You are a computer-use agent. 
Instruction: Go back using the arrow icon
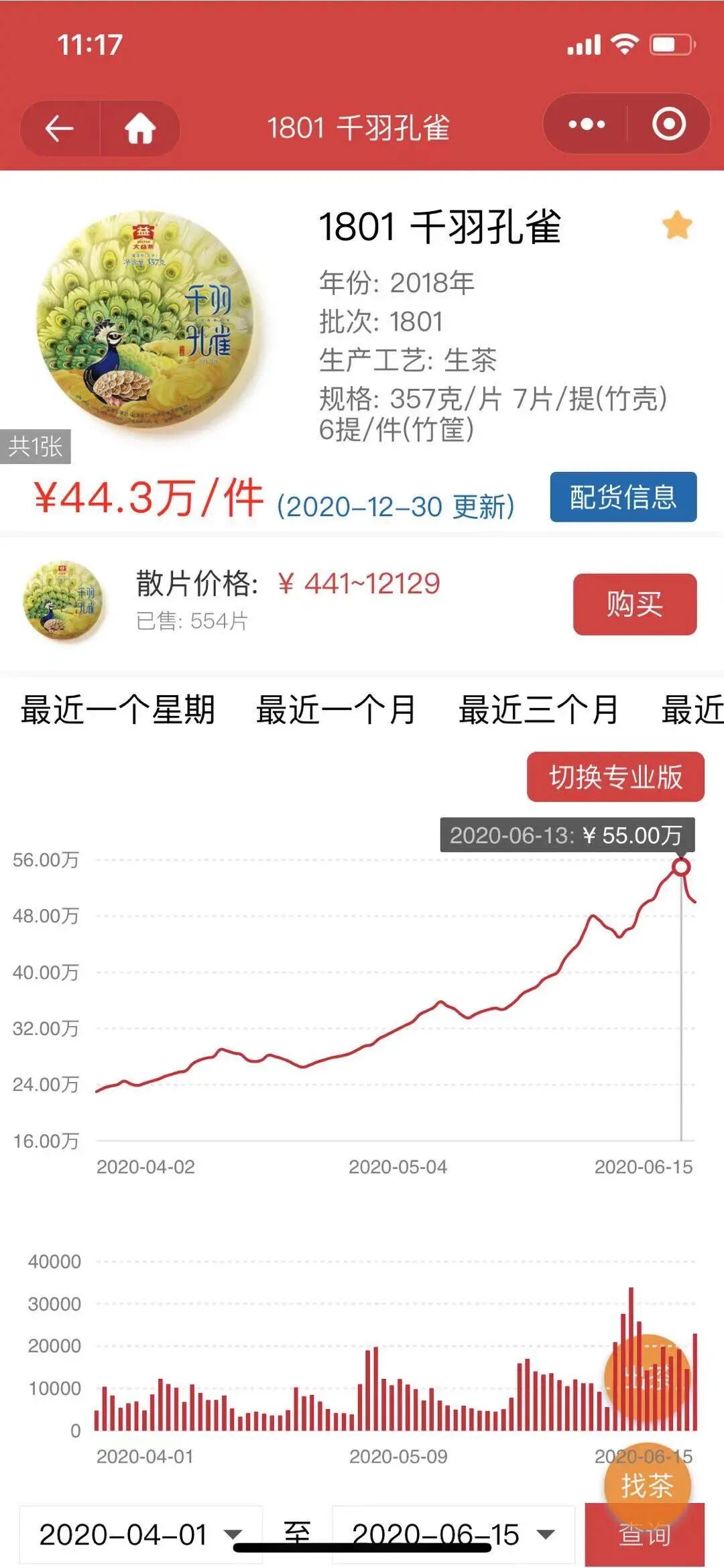tap(59, 128)
